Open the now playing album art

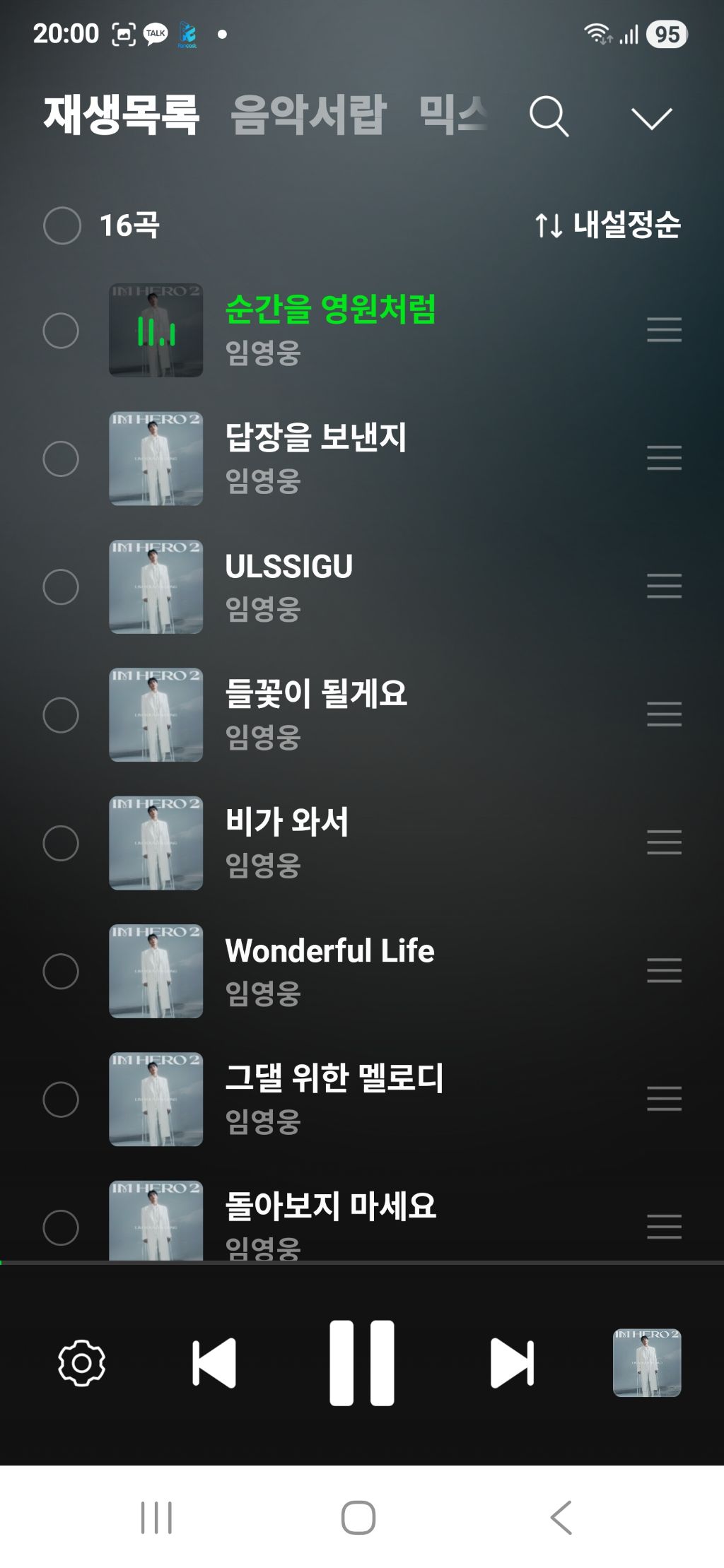pyautogui.click(x=647, y=1362)
